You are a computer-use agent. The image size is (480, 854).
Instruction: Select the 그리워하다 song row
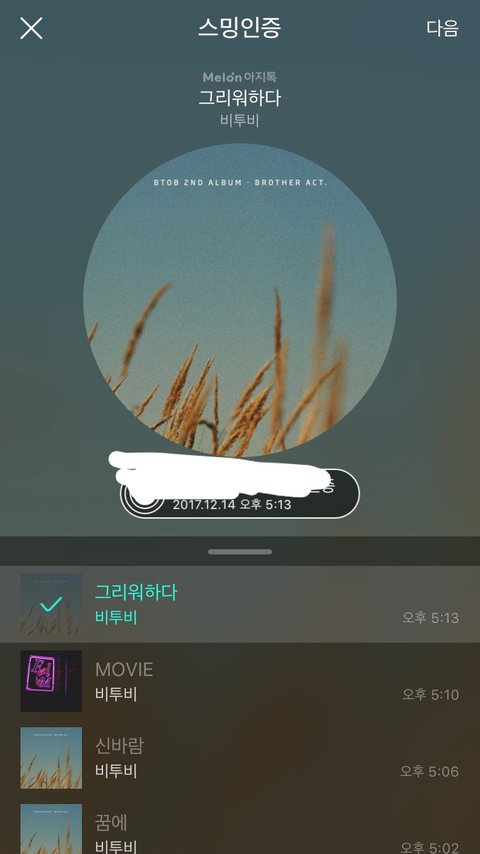(240, 605)
